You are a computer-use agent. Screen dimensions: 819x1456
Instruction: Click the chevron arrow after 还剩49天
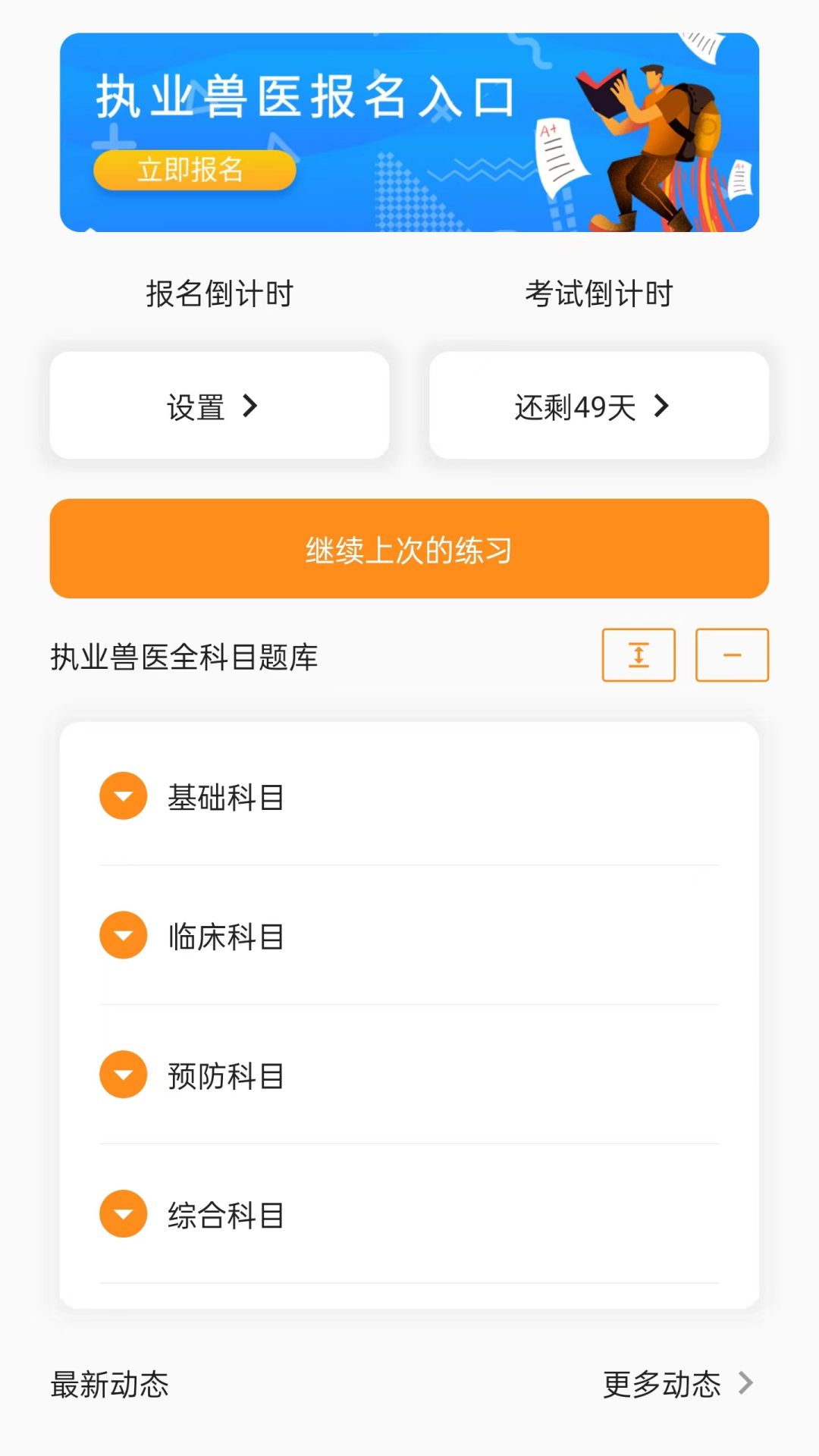(661, 406)
